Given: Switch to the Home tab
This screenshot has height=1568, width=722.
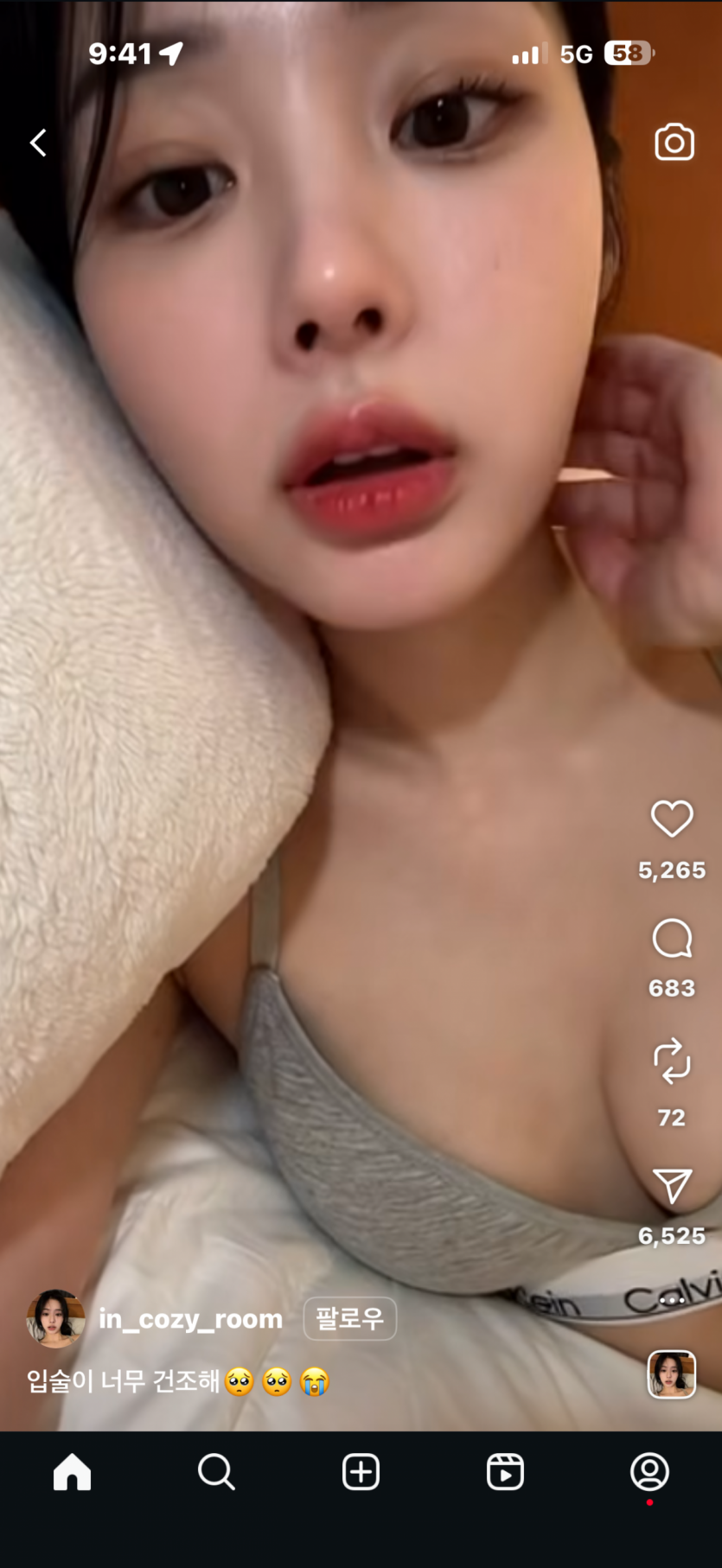Looking at the screenshot, I should [x=72, y=1472].
